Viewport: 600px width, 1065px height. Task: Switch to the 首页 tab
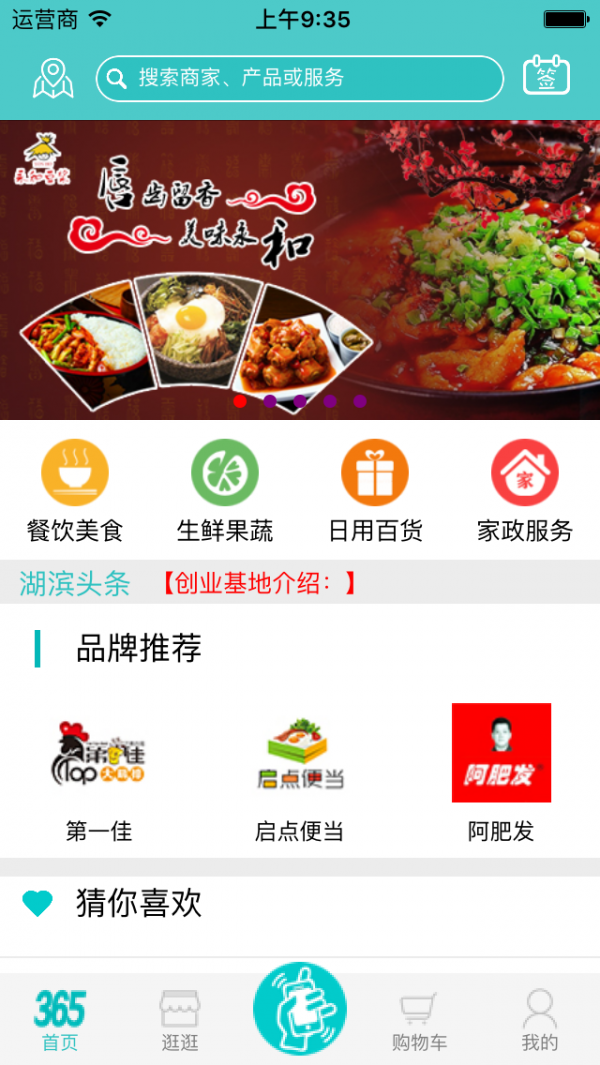click(60, 1020)
